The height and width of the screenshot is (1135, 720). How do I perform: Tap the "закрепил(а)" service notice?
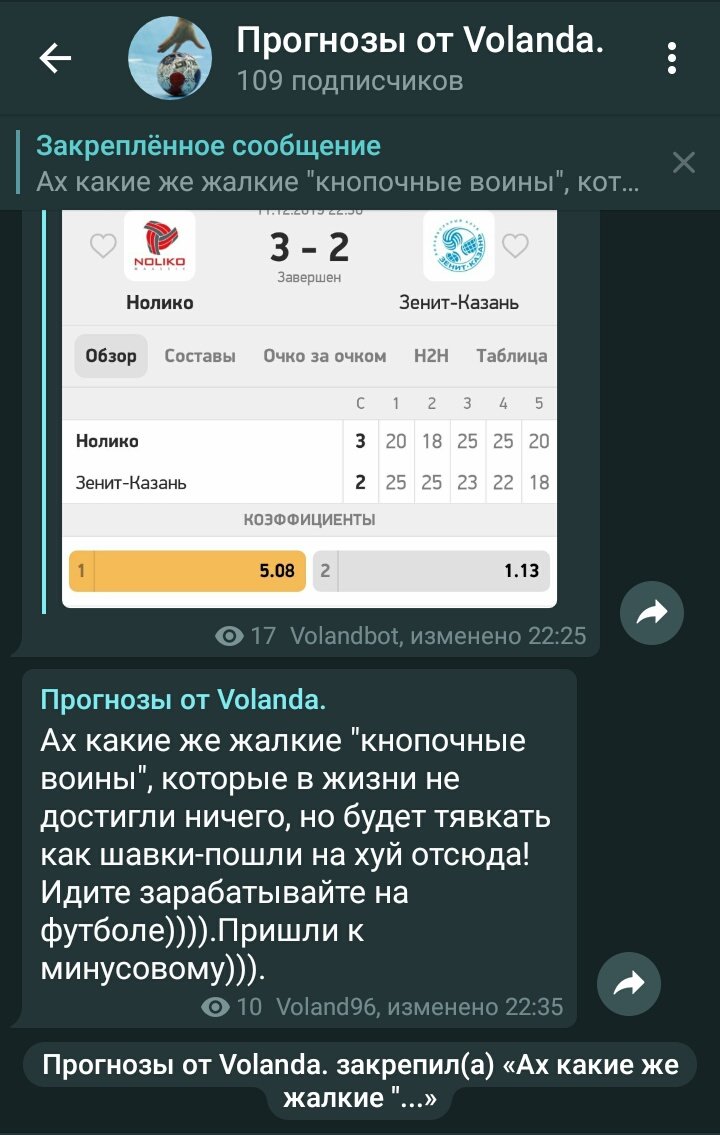(x=360, y=1082)
